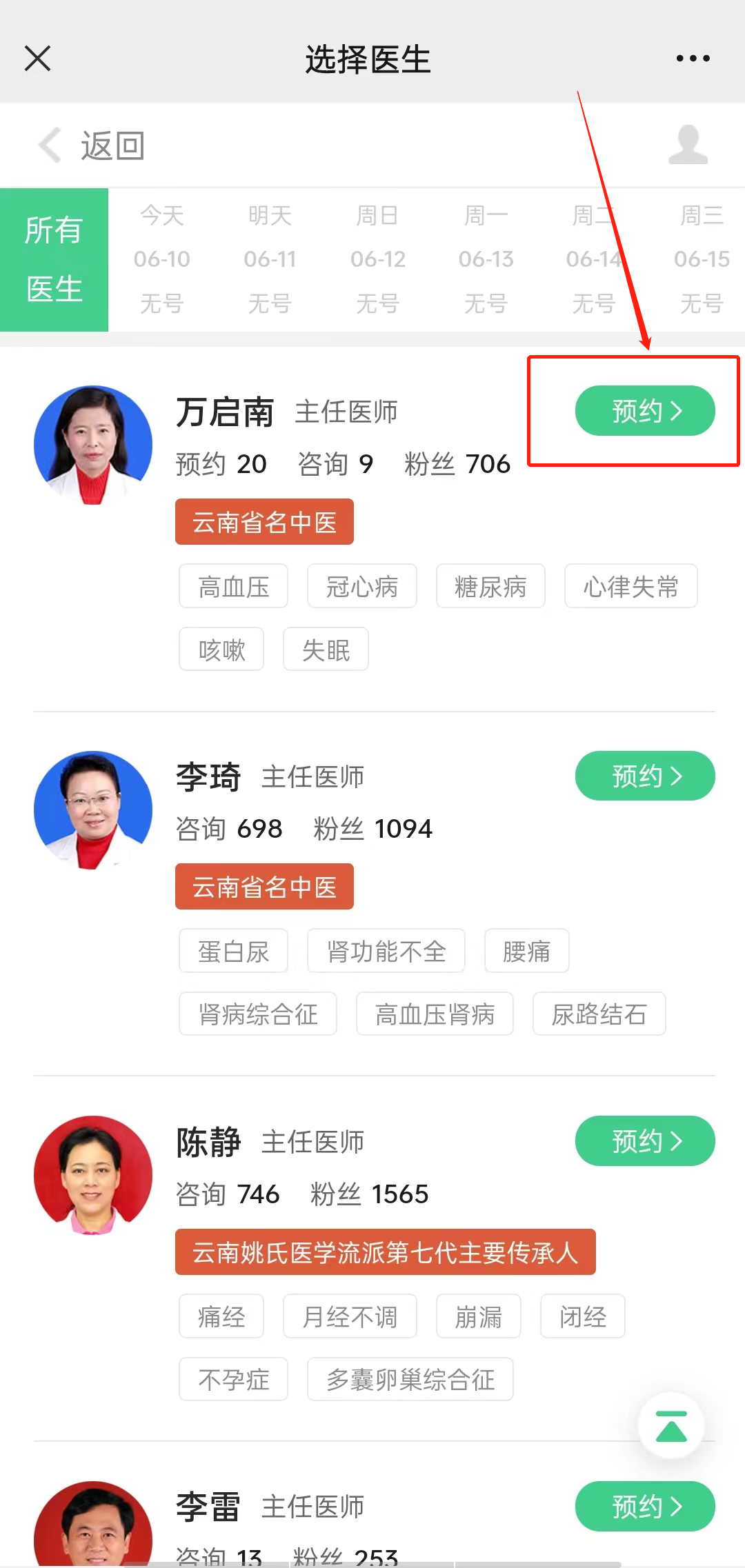Tap 预约 for doctor 李琦
The image size is (745, 1568).
[x=644, y=776]
